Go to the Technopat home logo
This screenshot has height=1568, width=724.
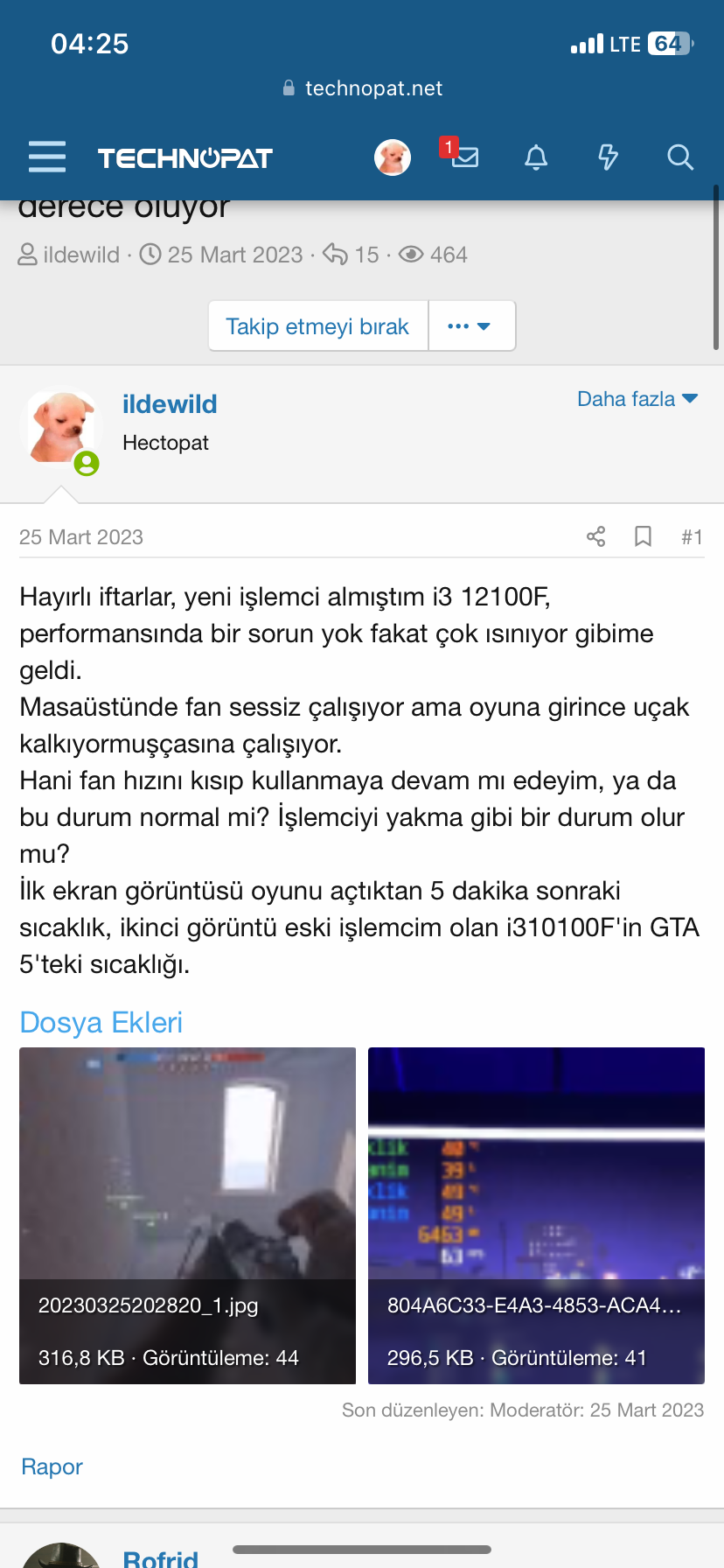185,158
